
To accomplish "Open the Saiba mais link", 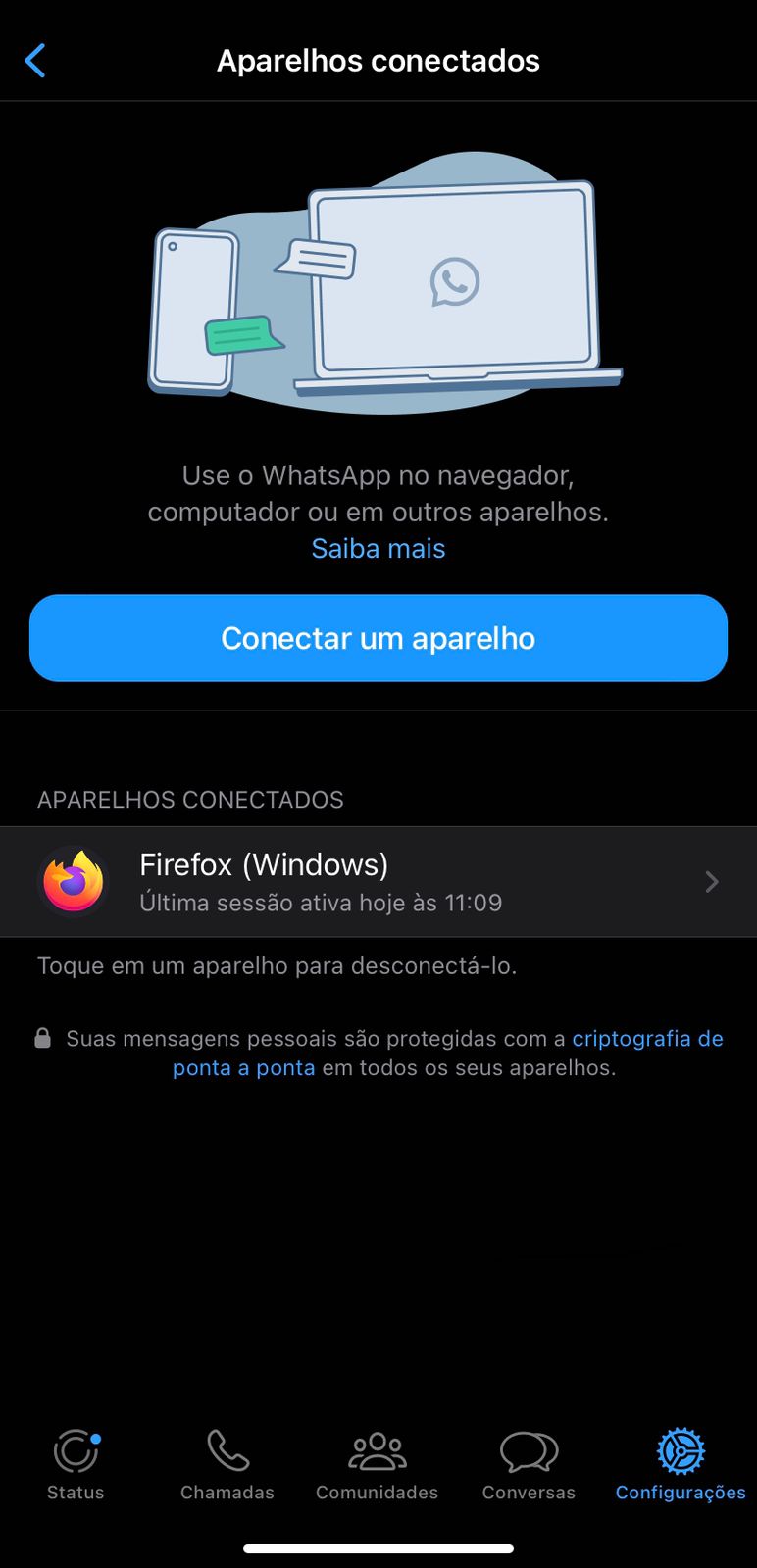I will 378,548.
